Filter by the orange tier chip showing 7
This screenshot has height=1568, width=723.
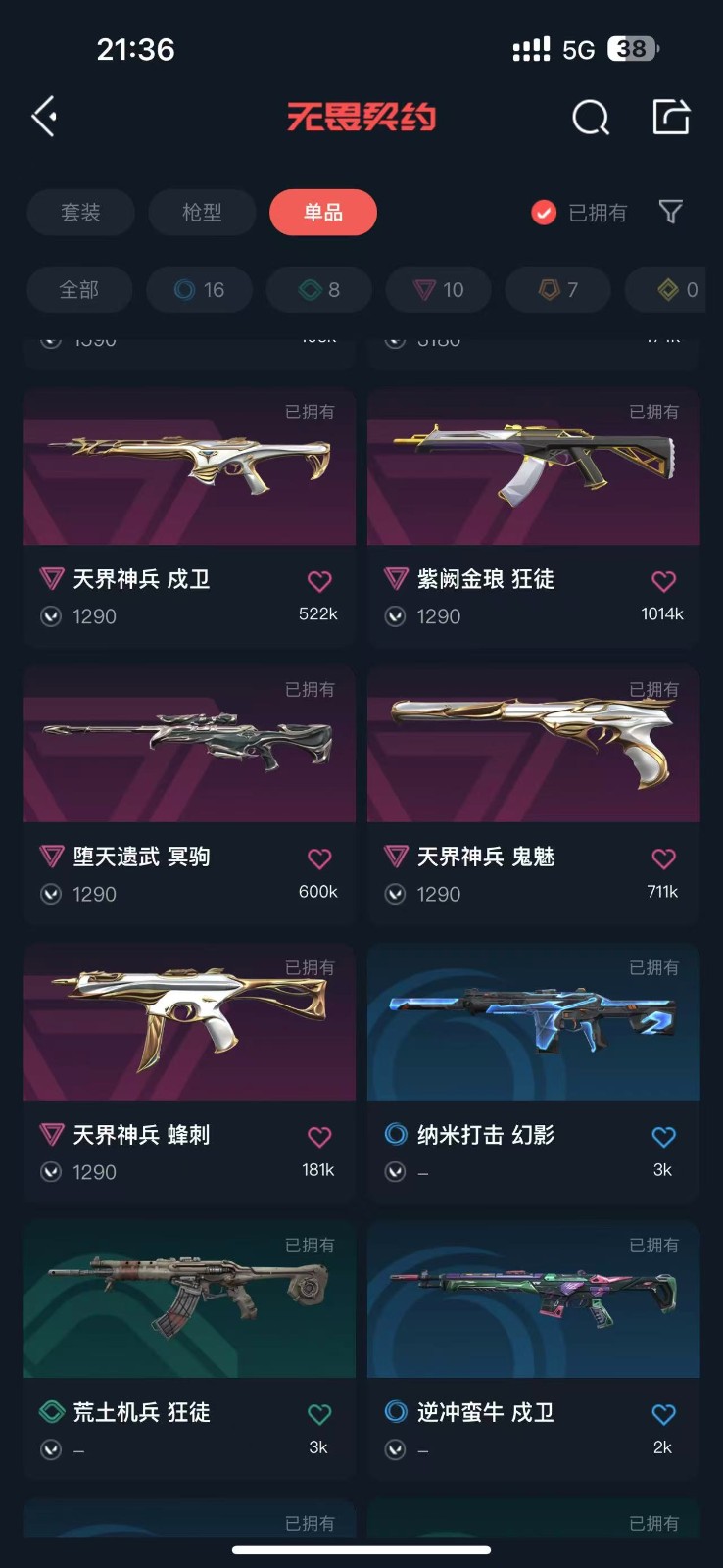coord(558,290)
